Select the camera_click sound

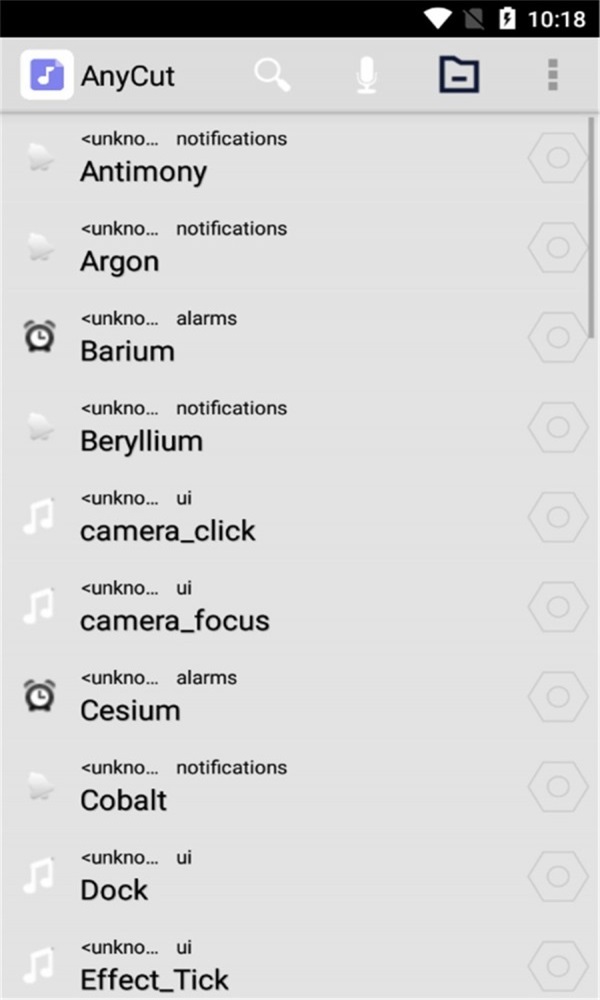(x=167, y=531)
